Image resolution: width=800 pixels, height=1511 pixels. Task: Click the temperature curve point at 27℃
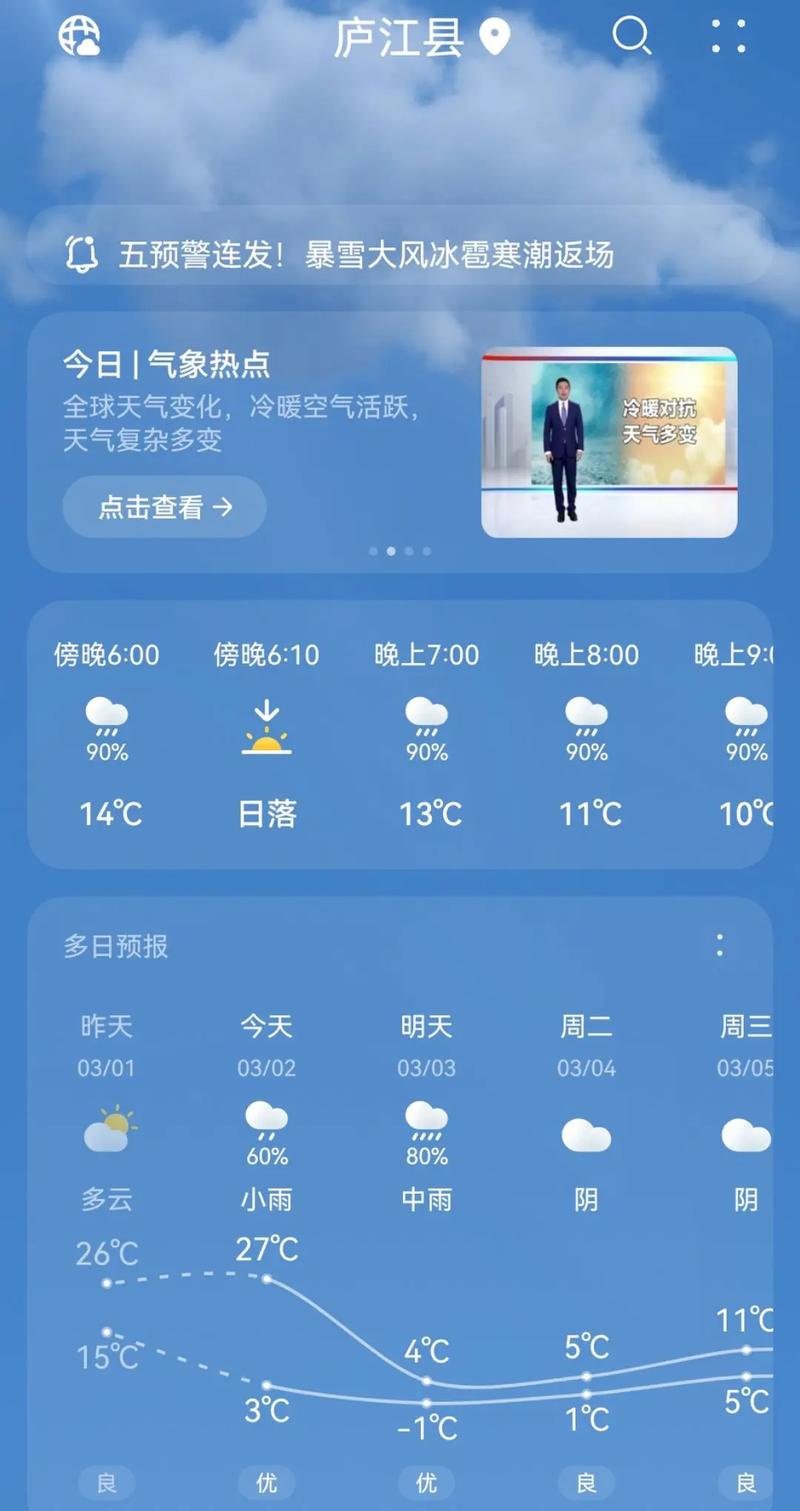(266, 1279)
